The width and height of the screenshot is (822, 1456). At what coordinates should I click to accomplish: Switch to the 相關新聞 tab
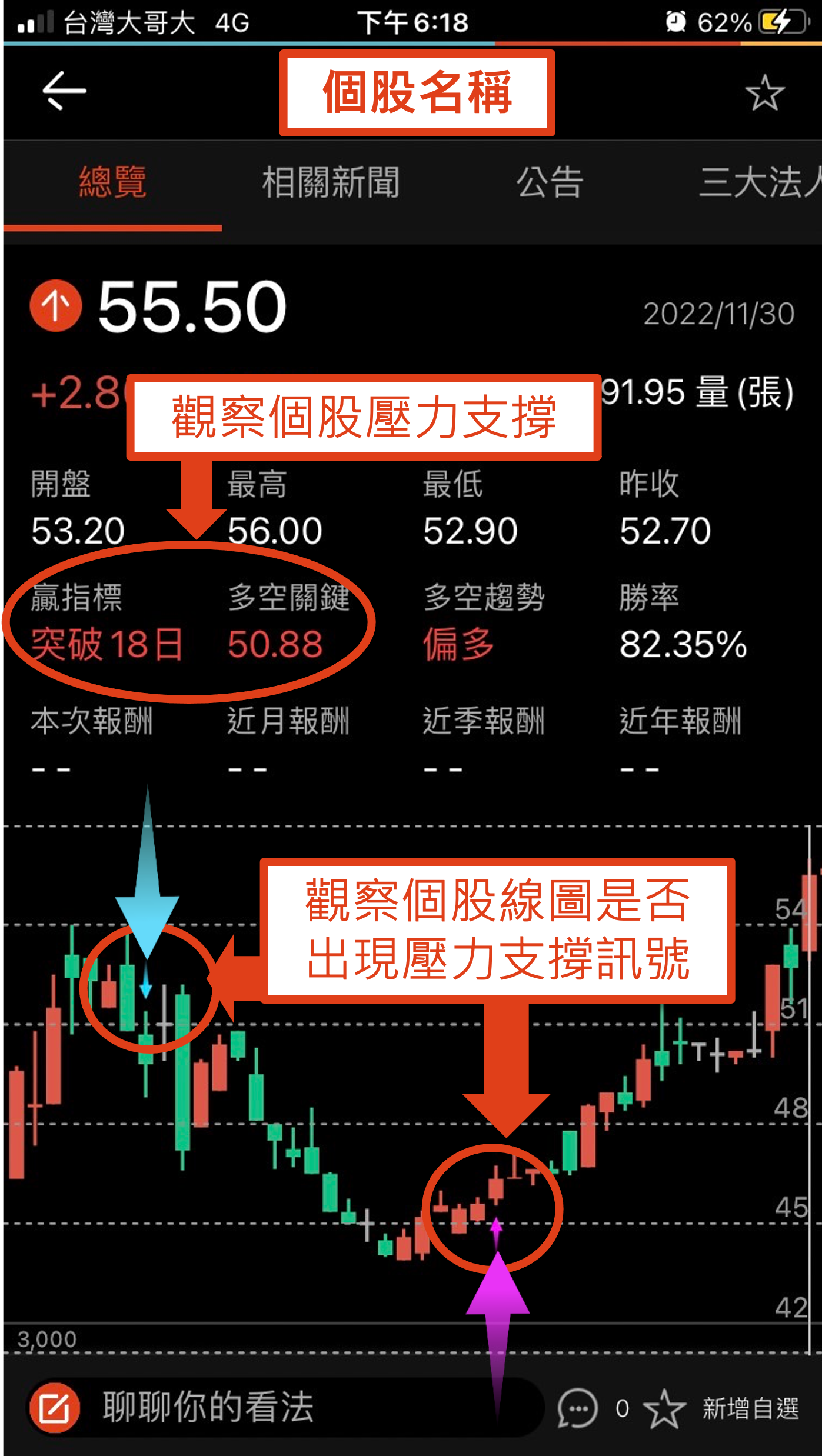pyautogui.click(x=331, y=182)
